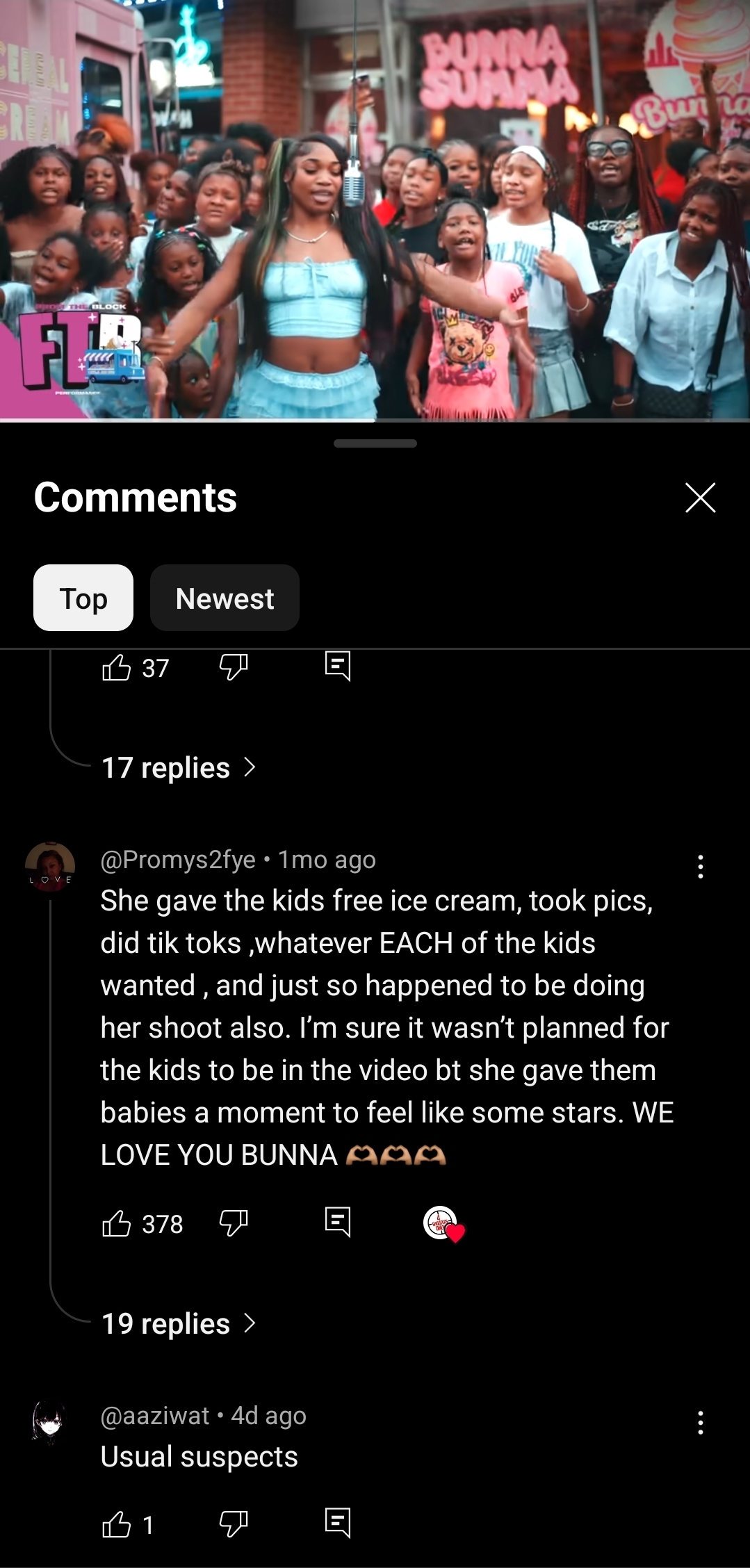This screenshot has height=1568, width=750.
Task: Expand the 17 replies thread
Action: pyautogui.click(x=179, y=768)
